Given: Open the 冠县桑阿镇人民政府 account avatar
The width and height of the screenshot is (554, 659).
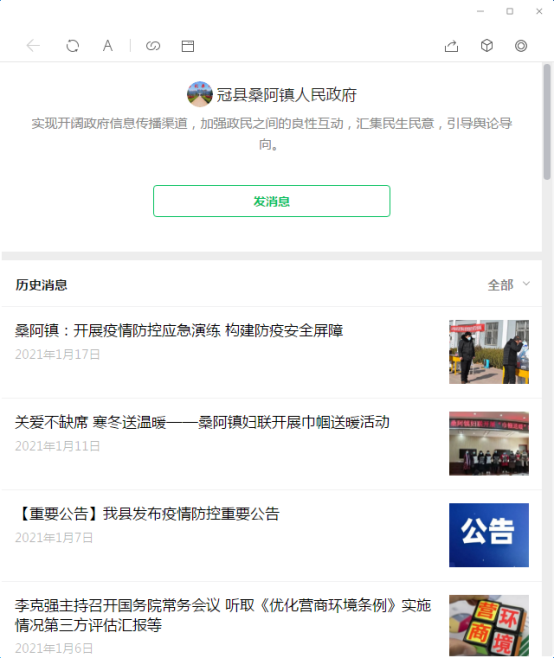Looking at the screenshot, I should tap(200, 94).
